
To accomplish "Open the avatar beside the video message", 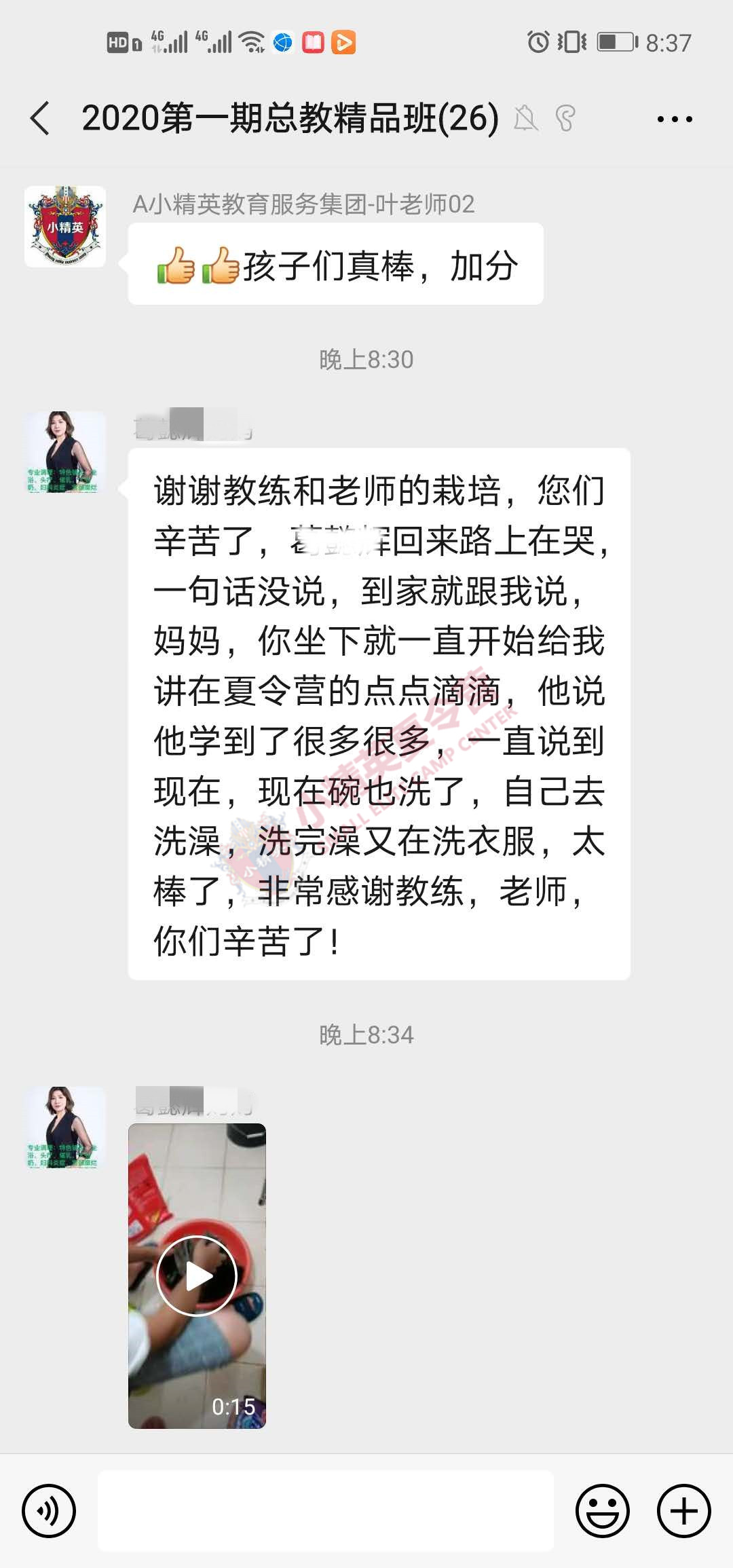I will pyautogui.click(x=65, y=1127).
